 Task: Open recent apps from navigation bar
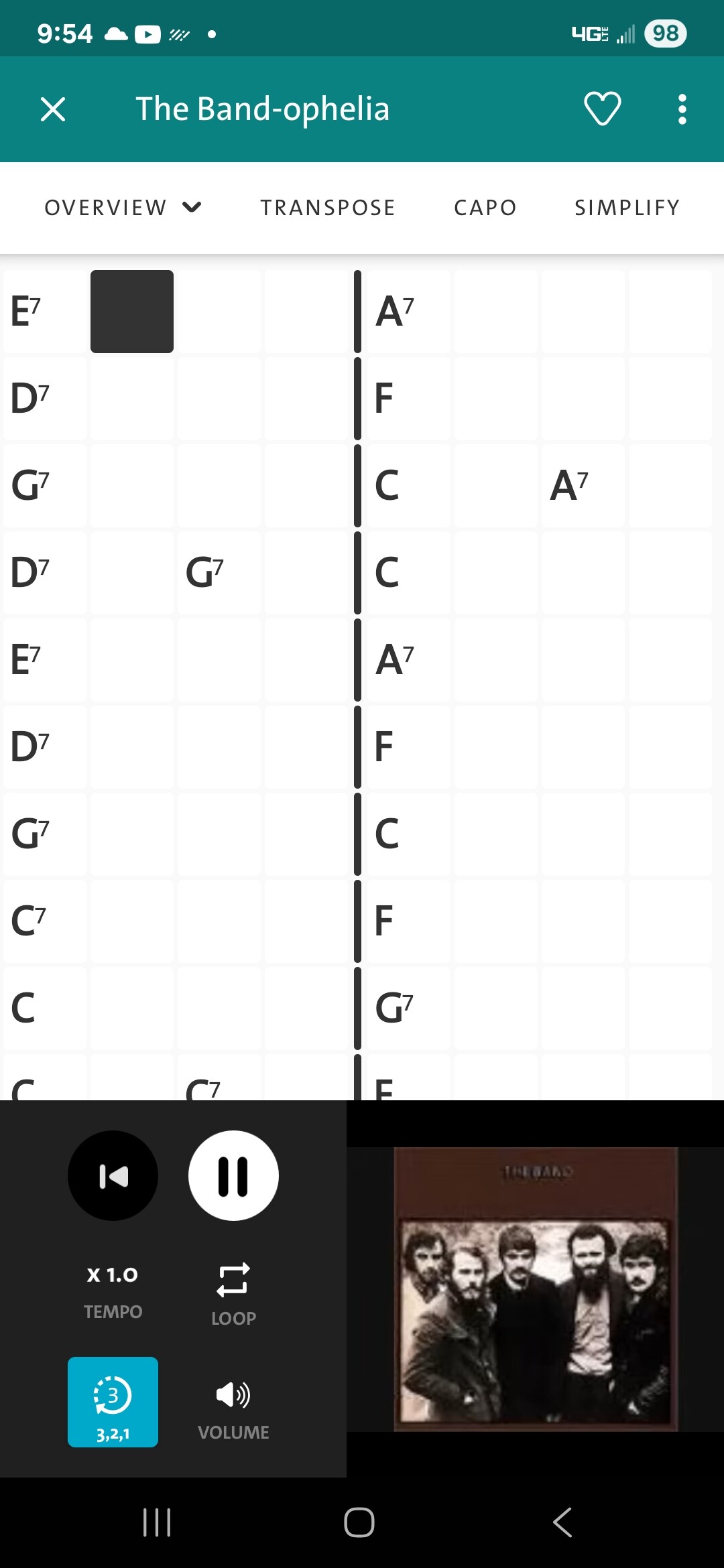coord(158,1522)
